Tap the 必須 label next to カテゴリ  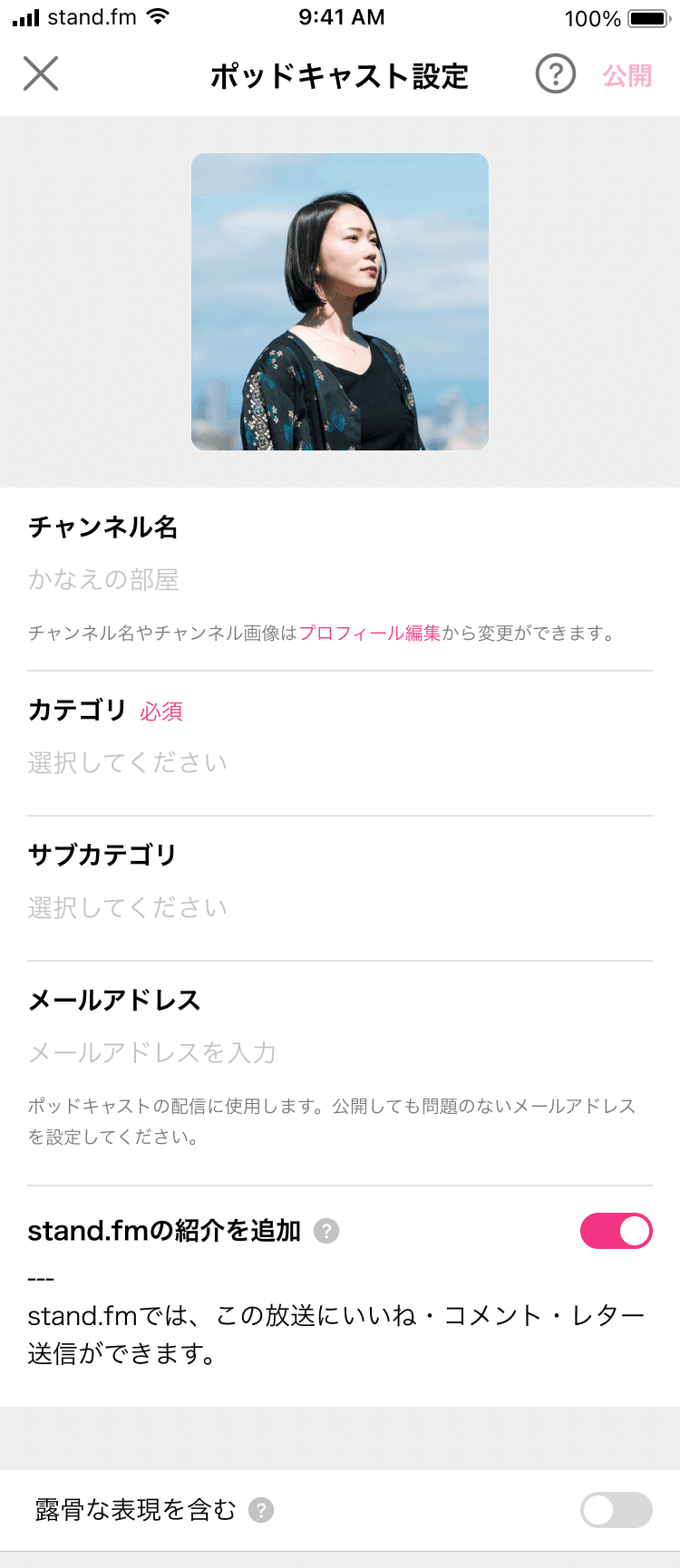point(160,712)
